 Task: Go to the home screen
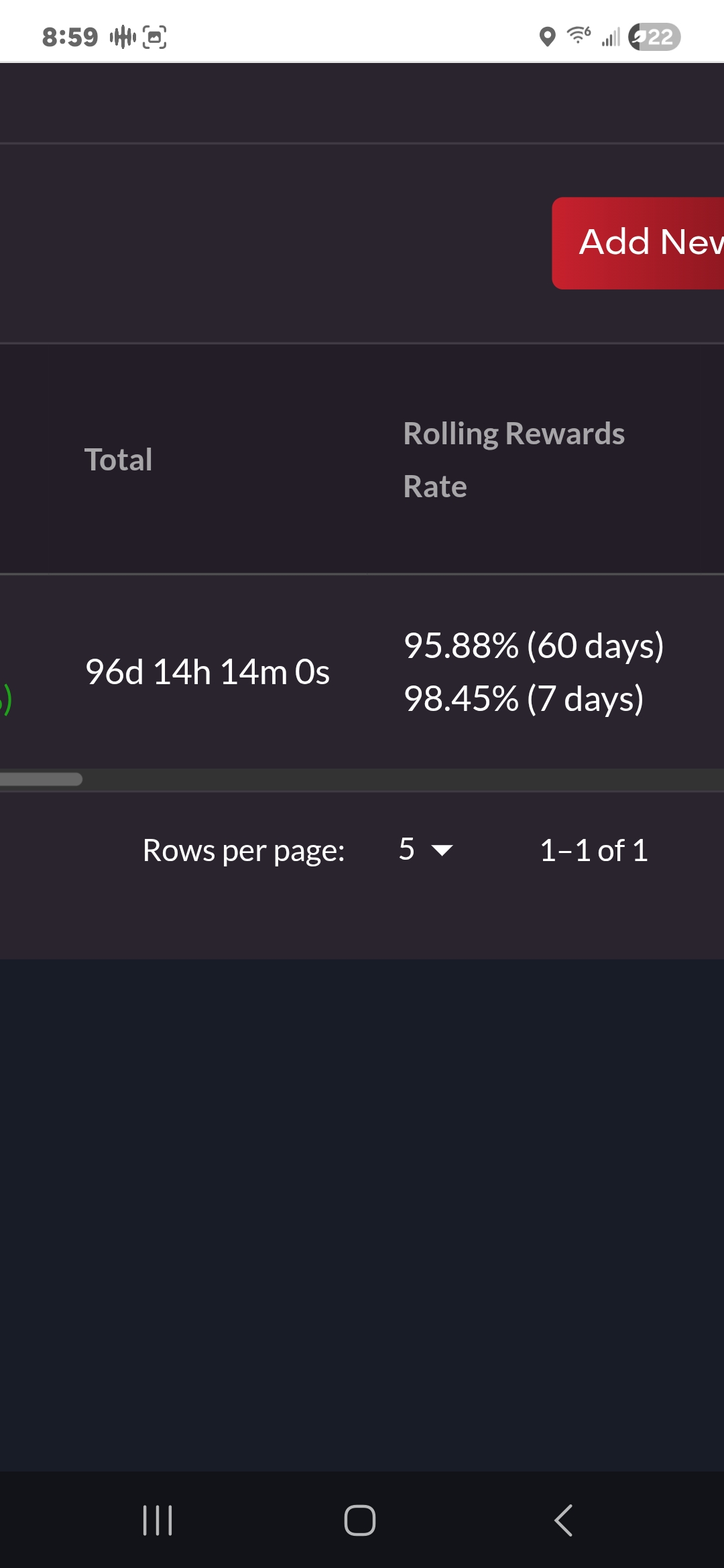tap(360, 1520)
